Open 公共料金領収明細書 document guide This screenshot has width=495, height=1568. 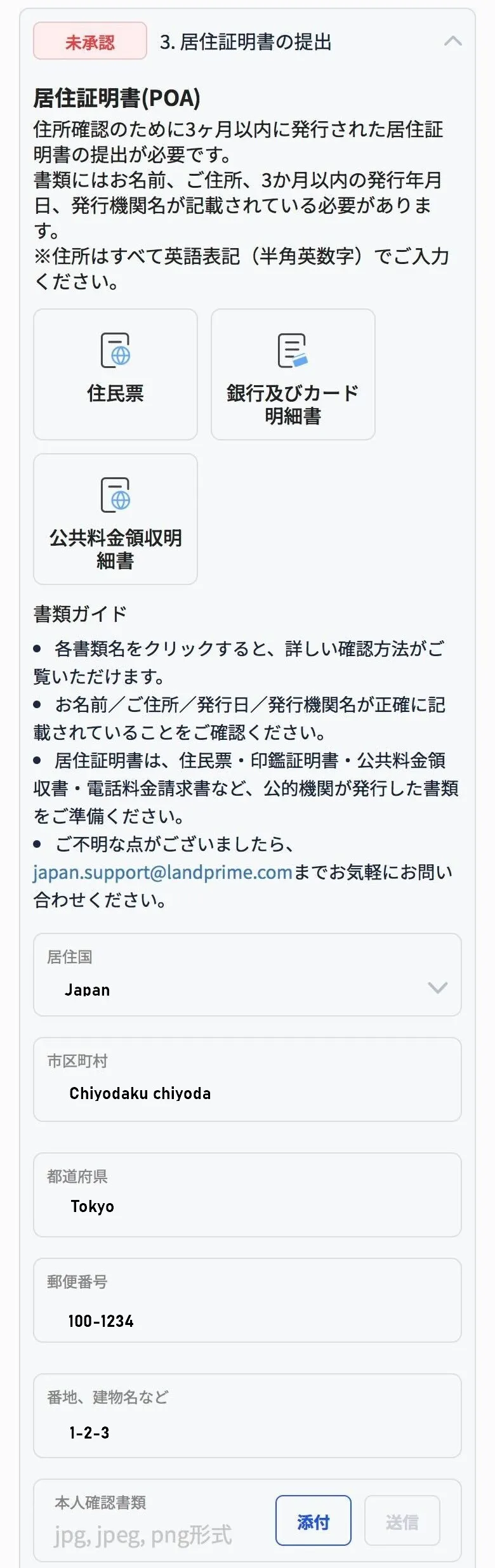(x=115, y=519)
